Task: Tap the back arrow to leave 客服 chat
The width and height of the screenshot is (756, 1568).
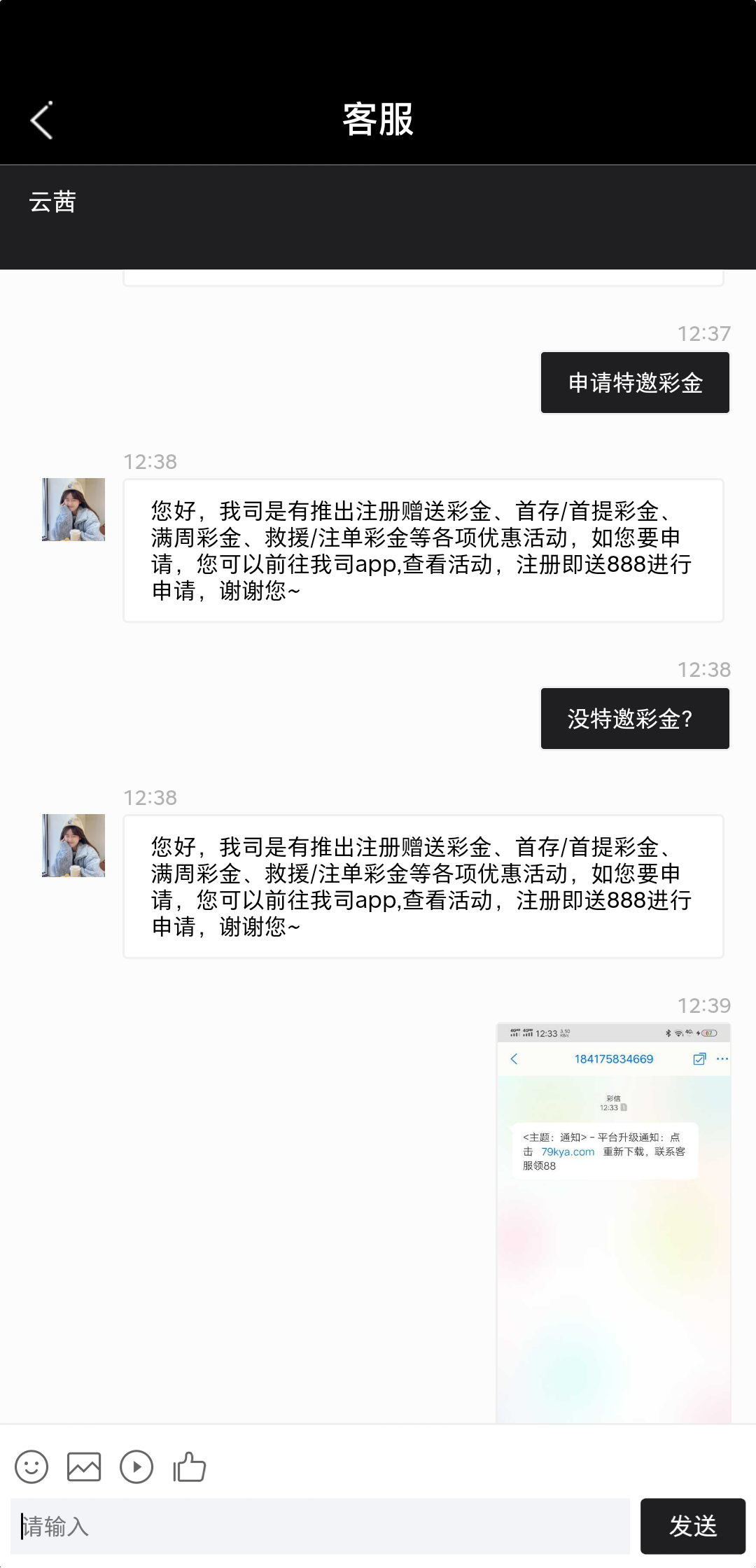Action: pos(40,119)
